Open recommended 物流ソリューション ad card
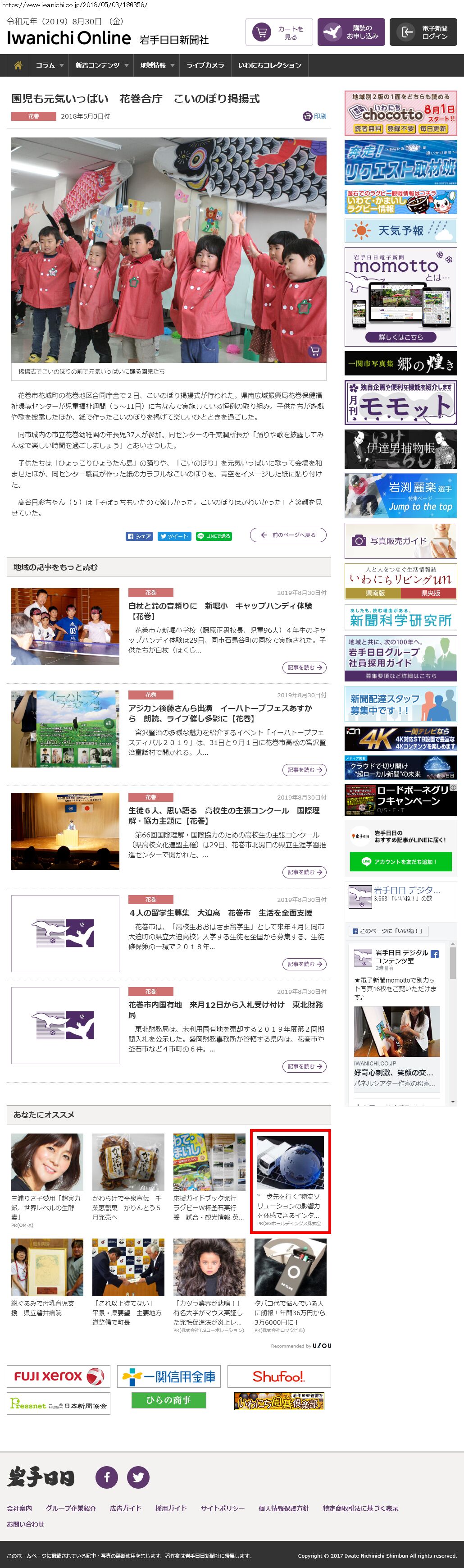464x1568 pixels. pyautogui.click(x=290, y=1181)
